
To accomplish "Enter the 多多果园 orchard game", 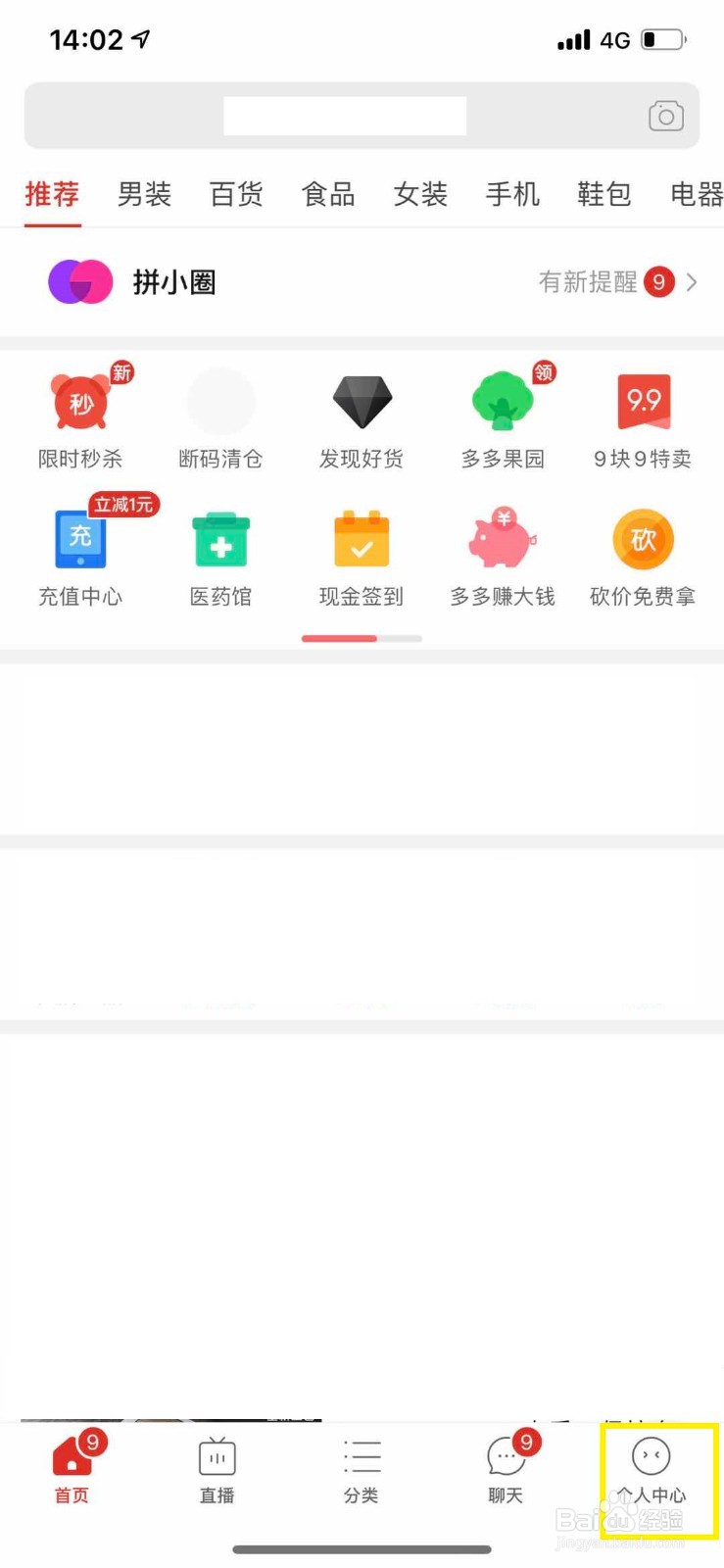I will click(x=502, y=402).
